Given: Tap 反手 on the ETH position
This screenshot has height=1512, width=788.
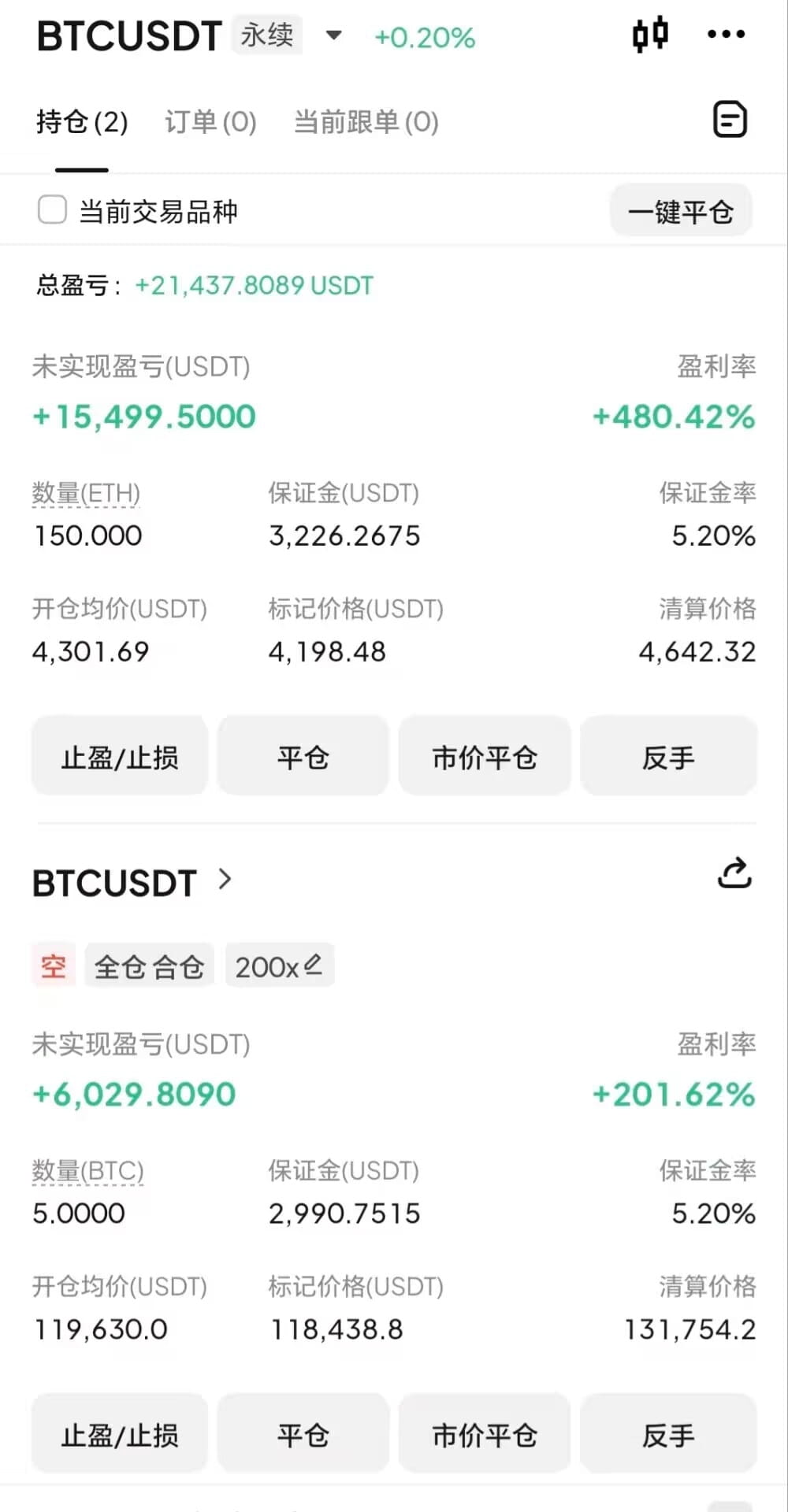Looking at the screenshot, I should 668,757.
